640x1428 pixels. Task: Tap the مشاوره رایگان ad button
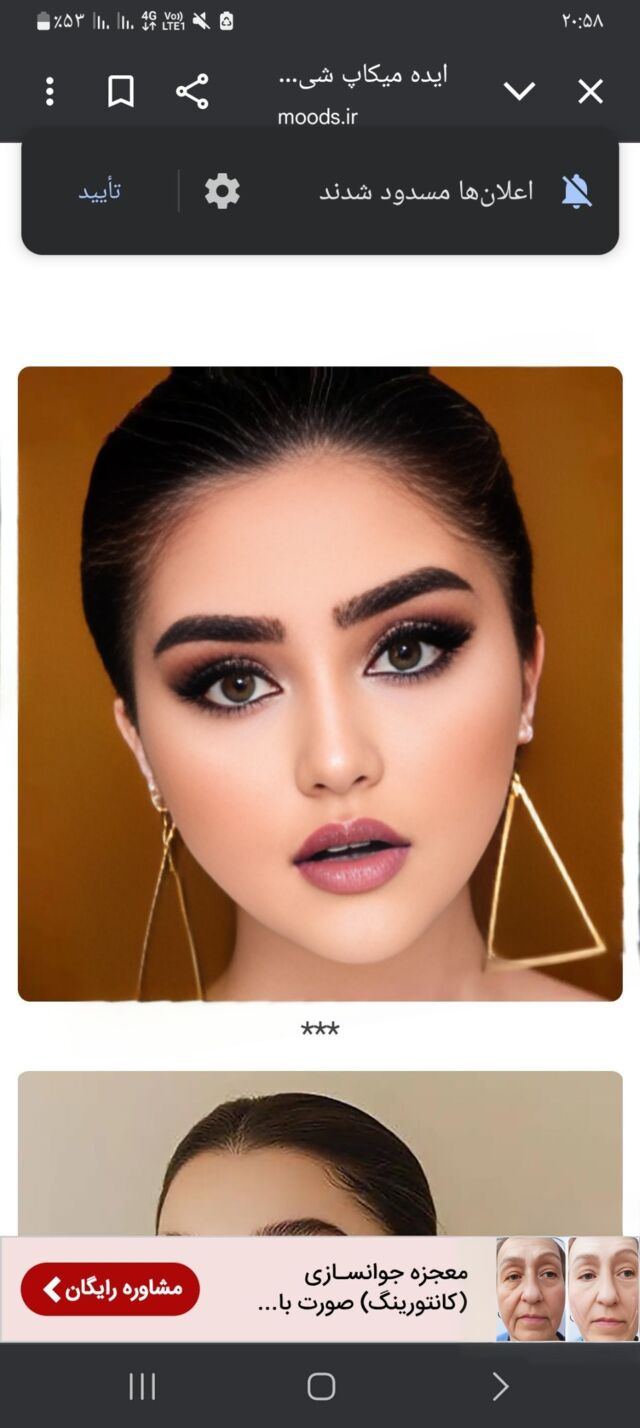click(110, 1289)
